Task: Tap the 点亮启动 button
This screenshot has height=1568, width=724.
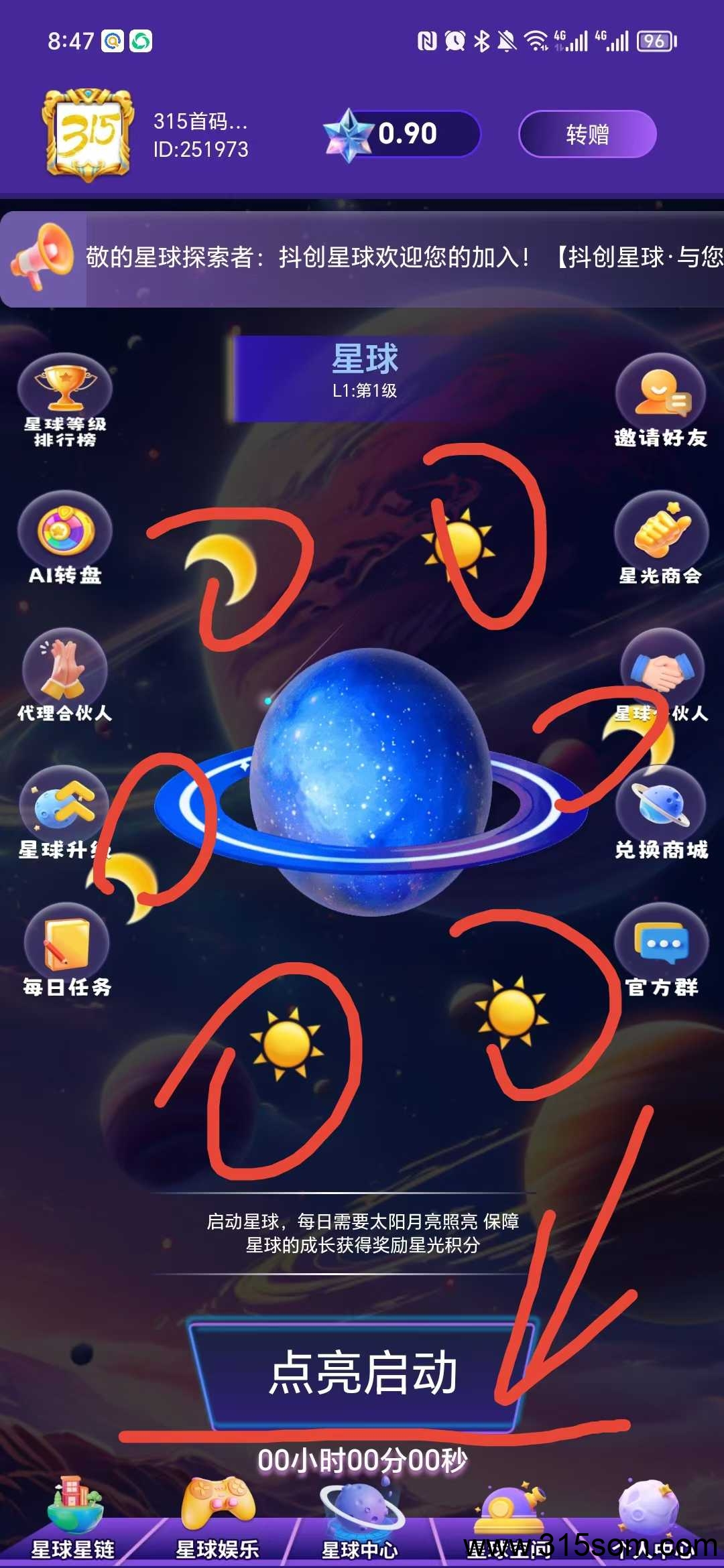Action: click(x=362, y=1372)
